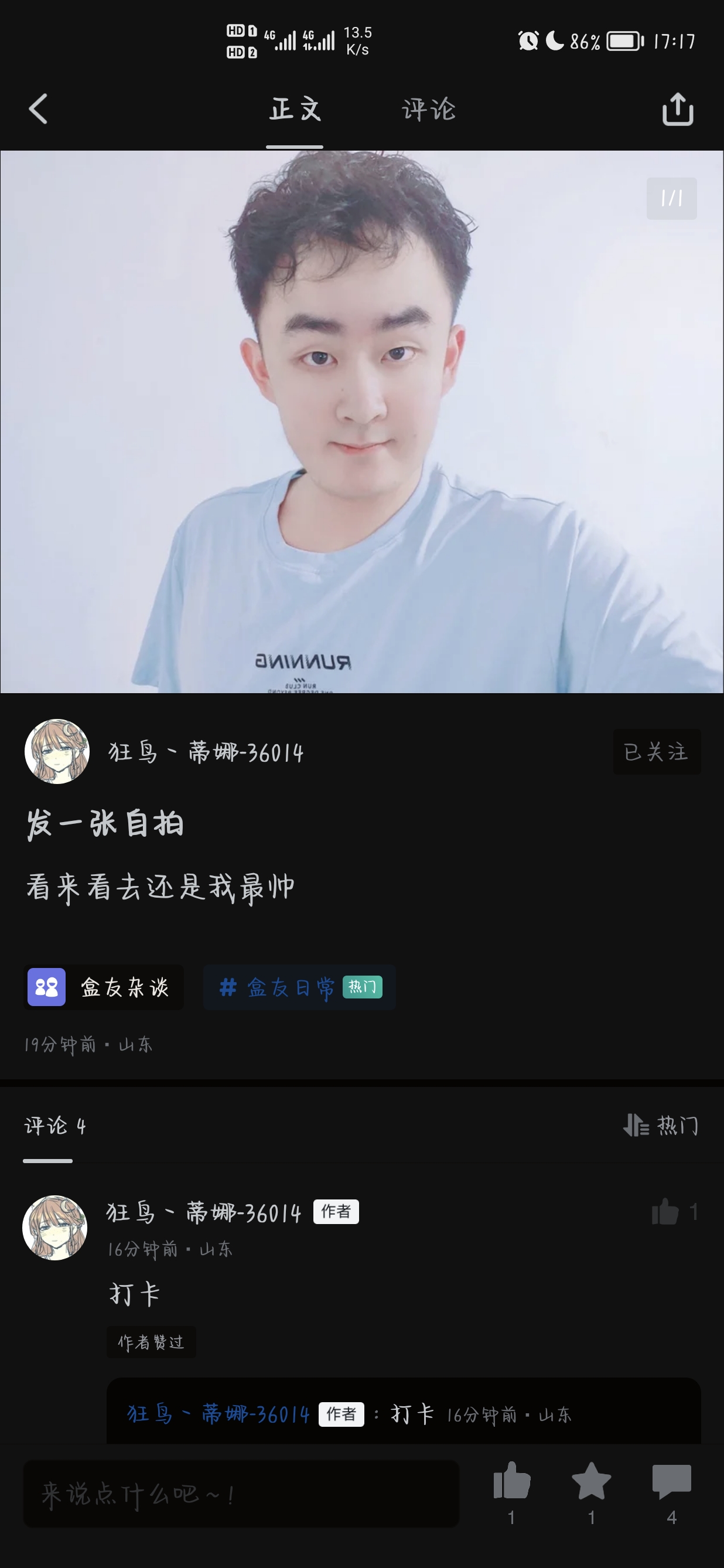The height and width of the screenshot is (1568, 724).
Task: Switch to the 评论 tab
Action: tap(428, 110)
